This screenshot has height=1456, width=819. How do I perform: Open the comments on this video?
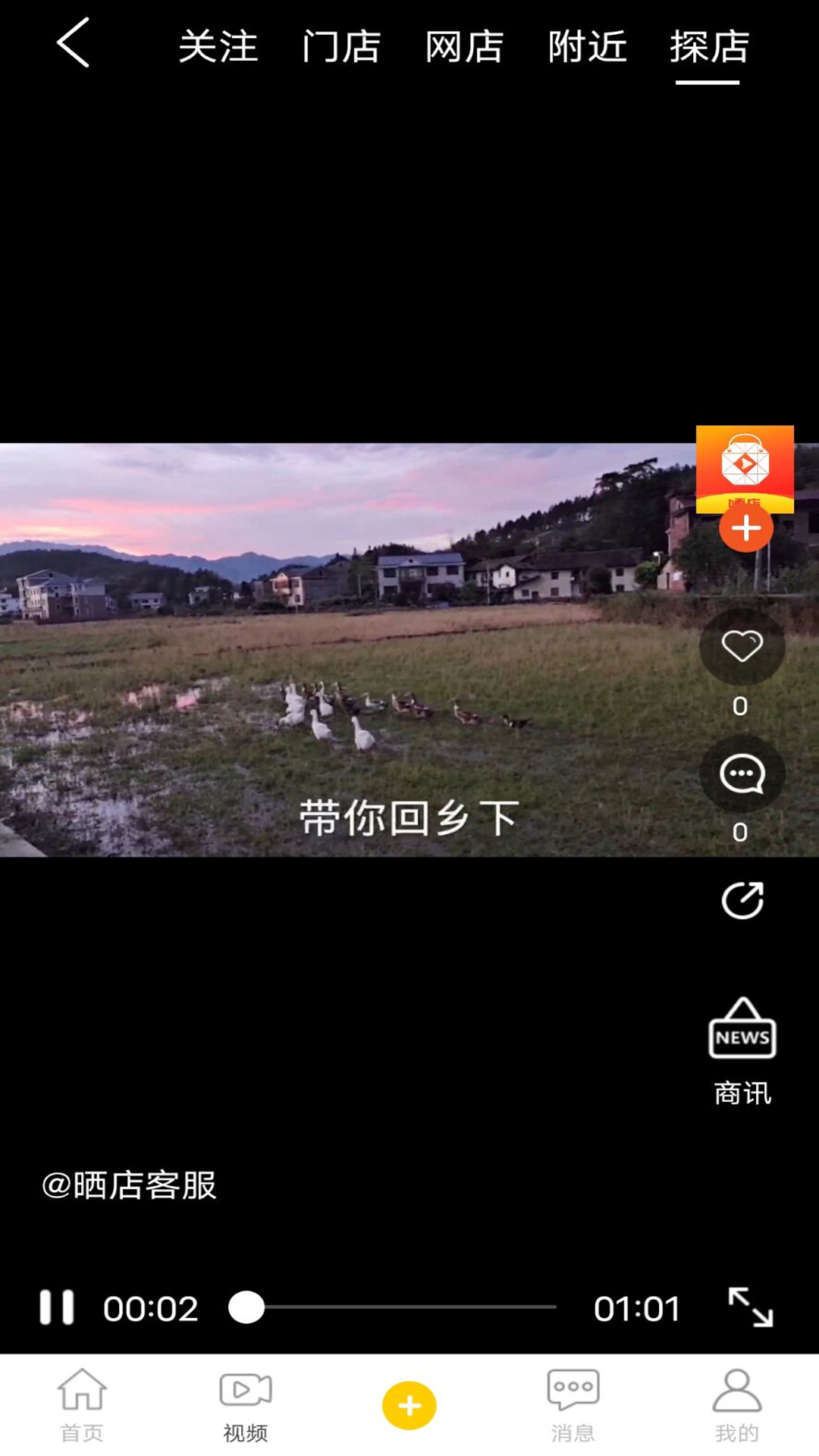point(742,774)
